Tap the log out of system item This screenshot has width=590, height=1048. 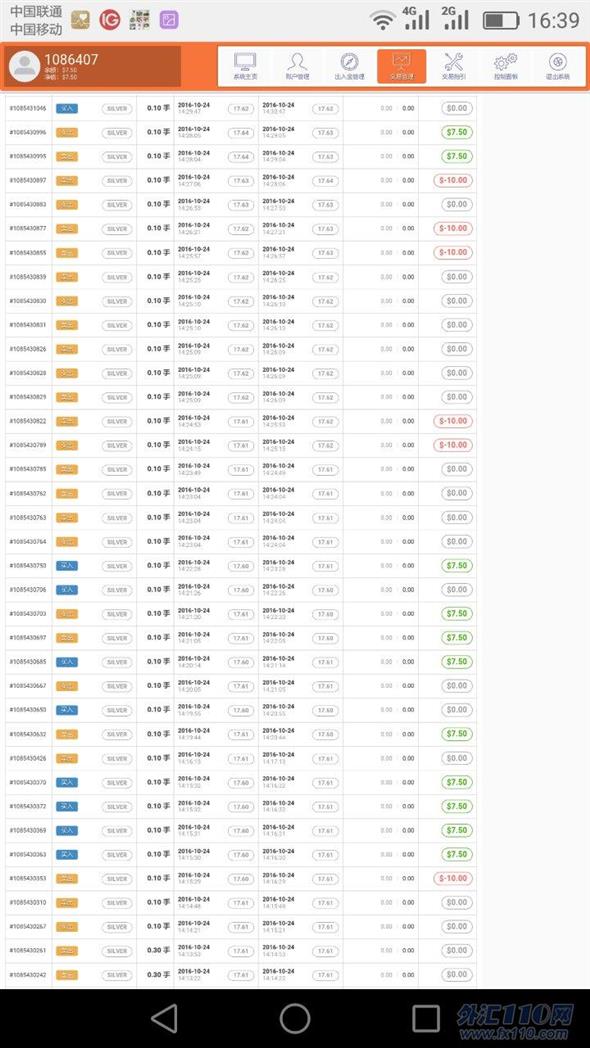tap(557, 66)
